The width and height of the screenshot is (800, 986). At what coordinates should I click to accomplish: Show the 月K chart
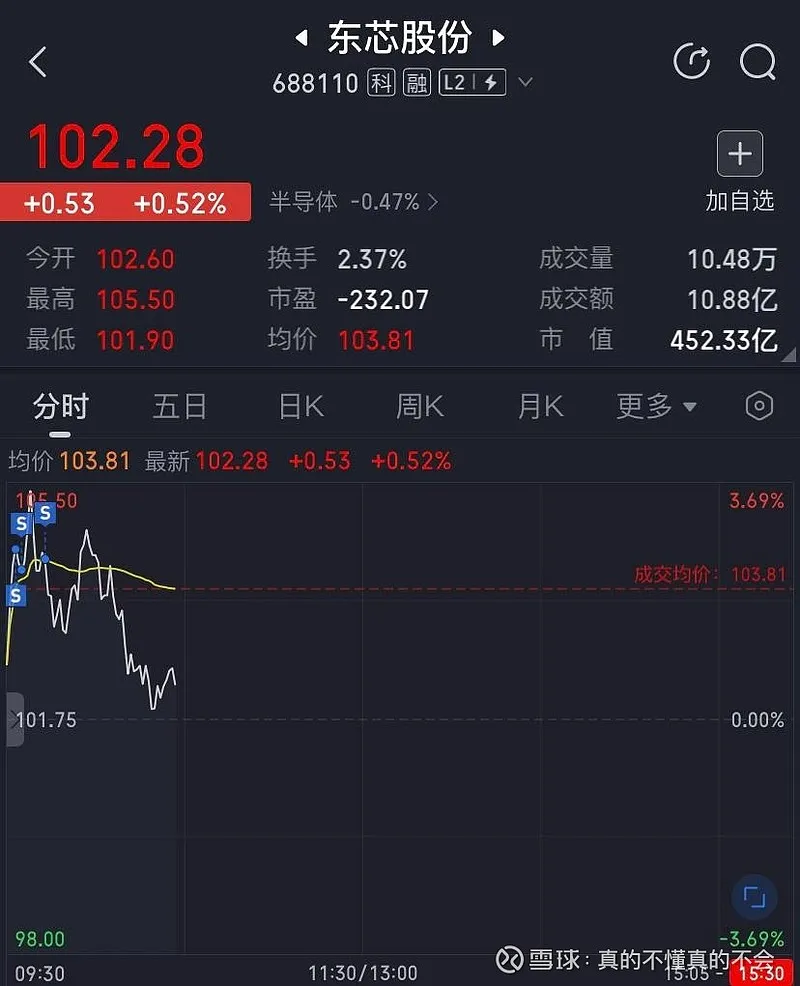[540, 406]
